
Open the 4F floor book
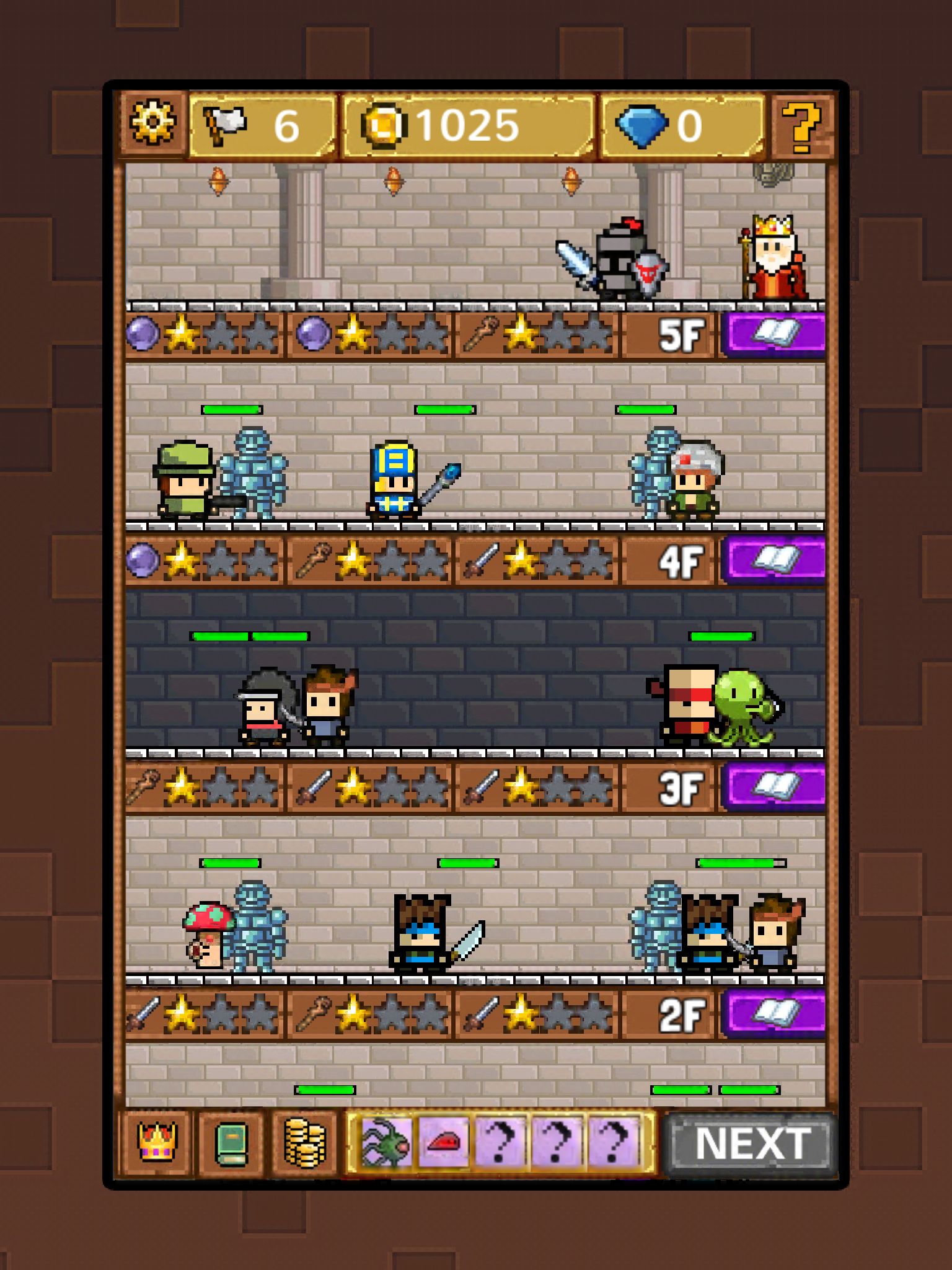pos(775,561)
